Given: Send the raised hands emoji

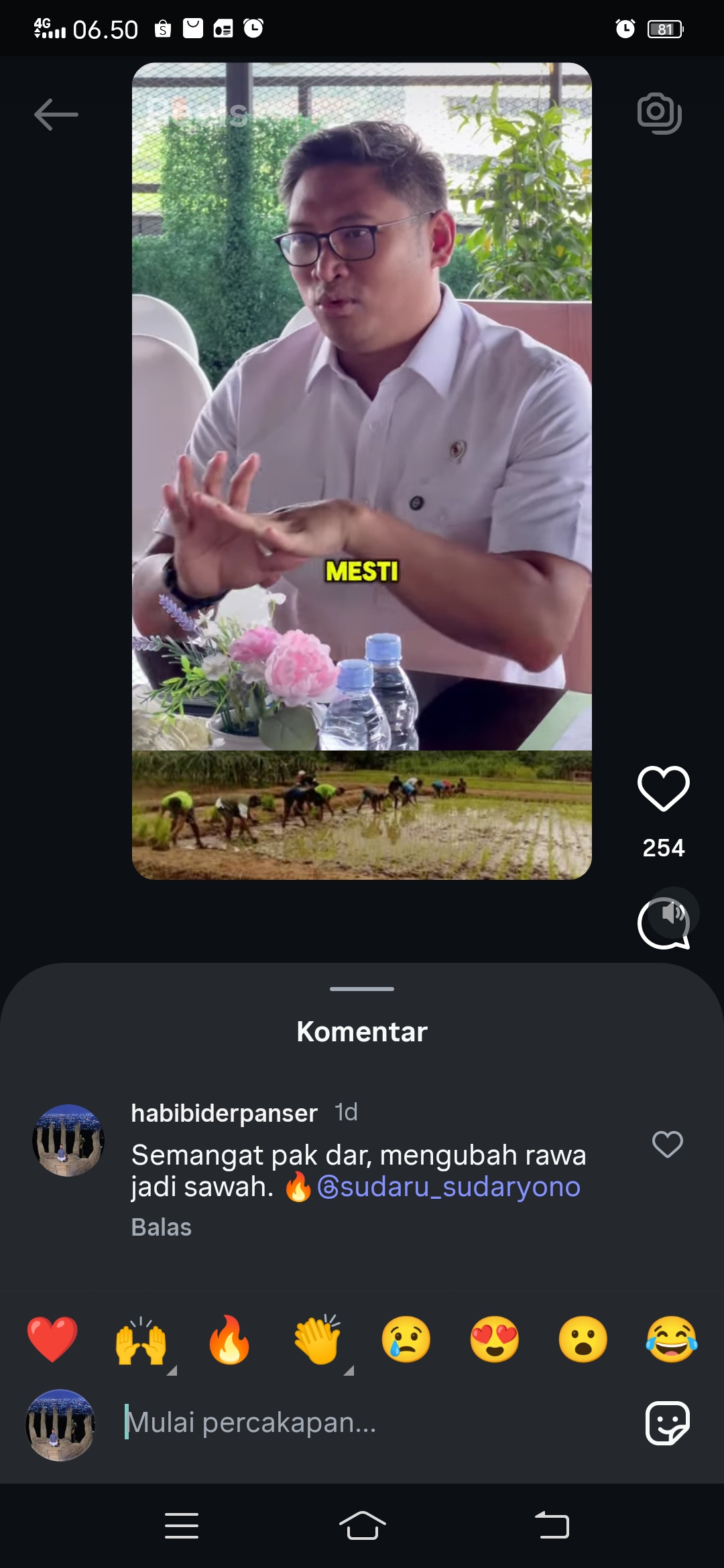Looking at the screenshot, I should click(141, 1340).
